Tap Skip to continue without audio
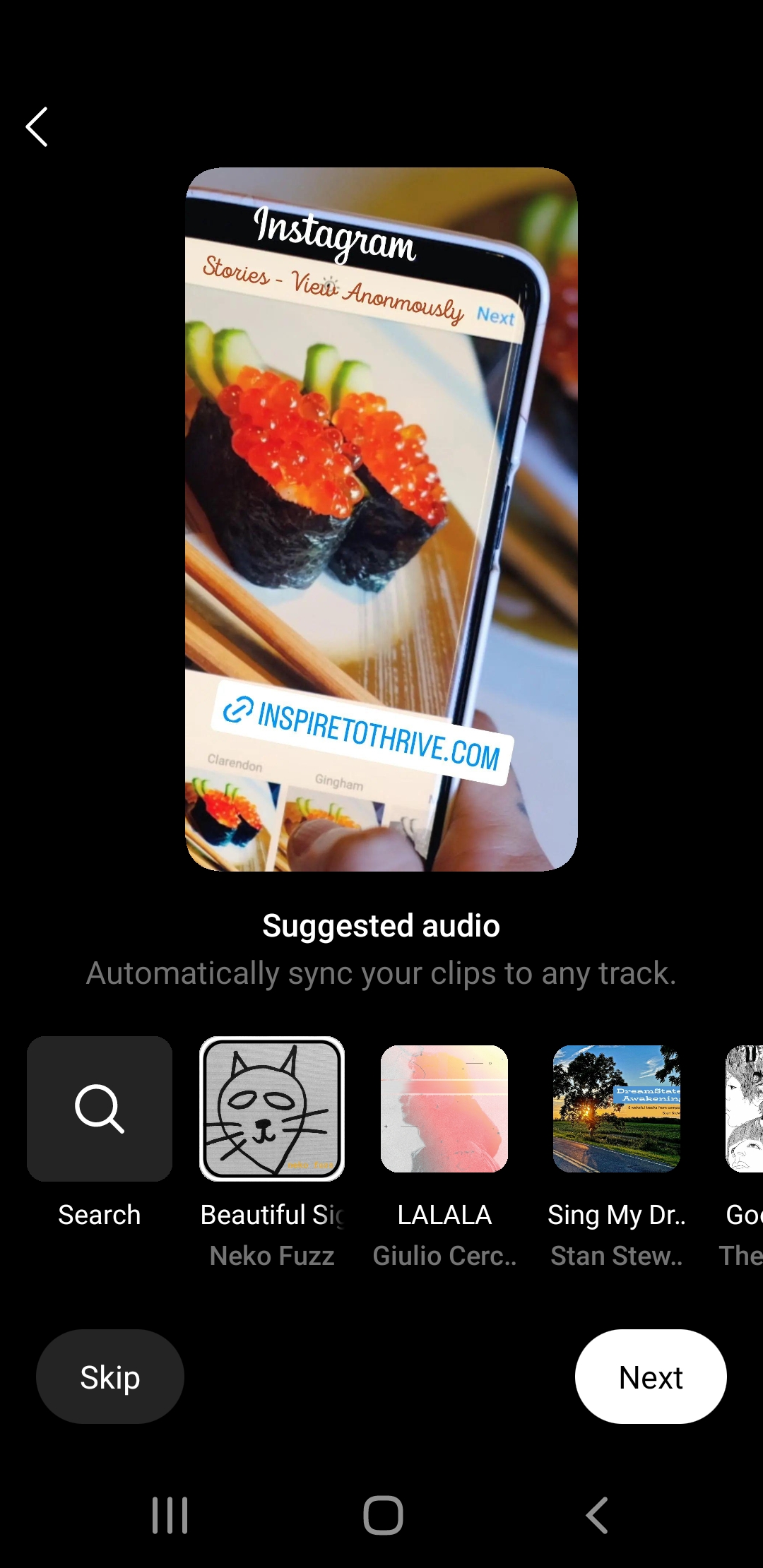This screenshot has width=763, height=1568. coord(110,1376)
